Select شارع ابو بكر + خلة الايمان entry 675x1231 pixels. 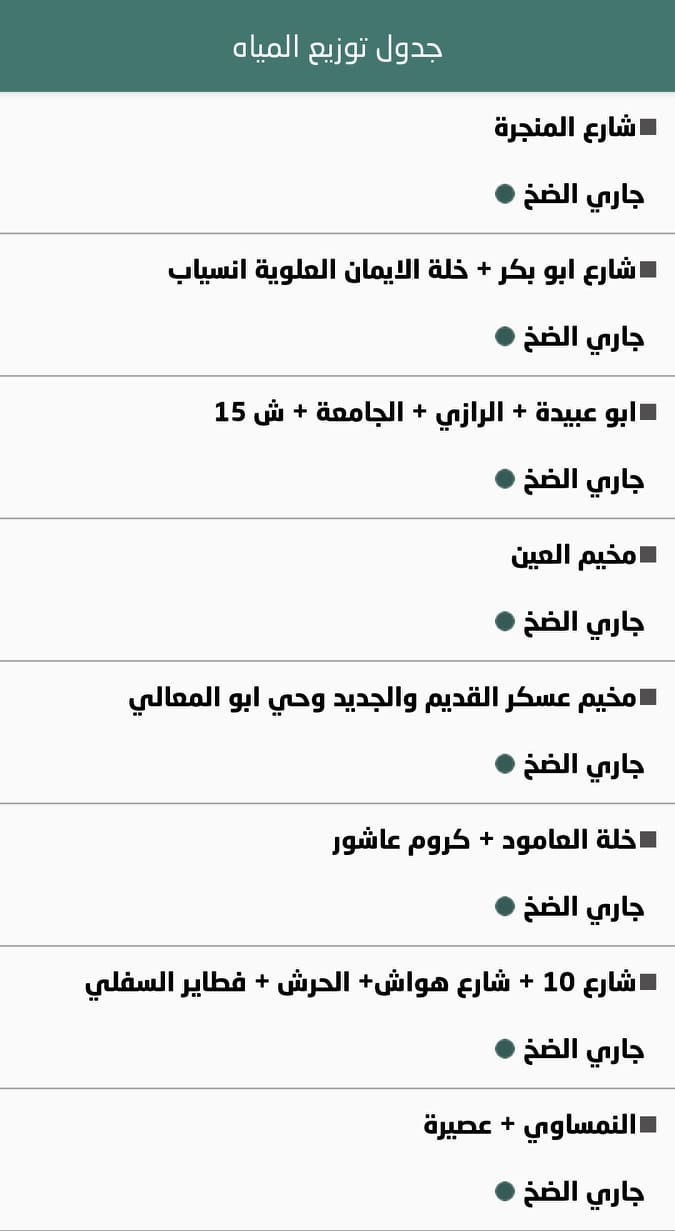402,270
